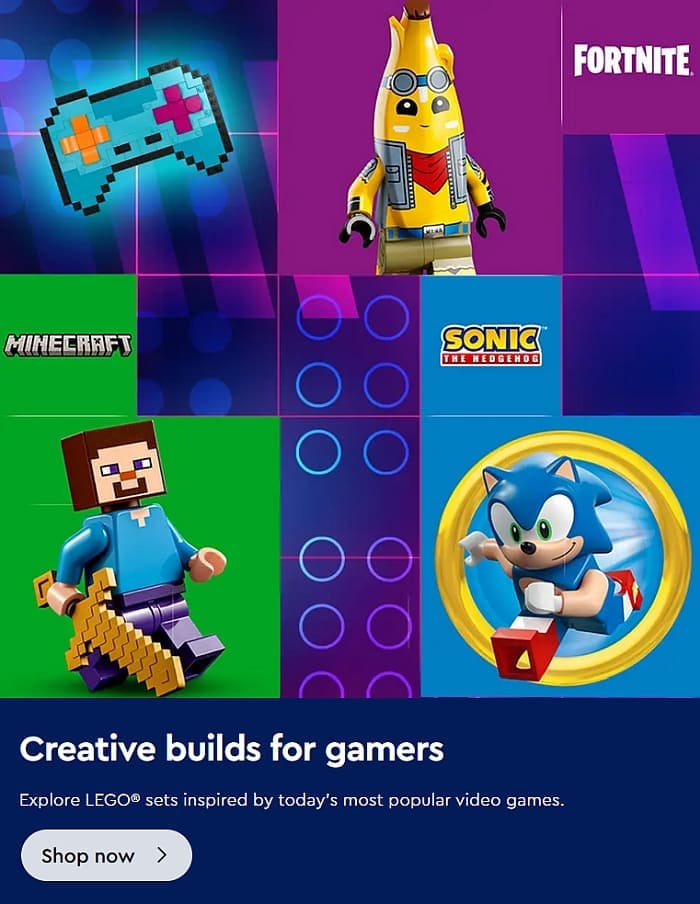Tap the Shop now button
This screenshot has height=904, width=700.
[x=106, y=855]
